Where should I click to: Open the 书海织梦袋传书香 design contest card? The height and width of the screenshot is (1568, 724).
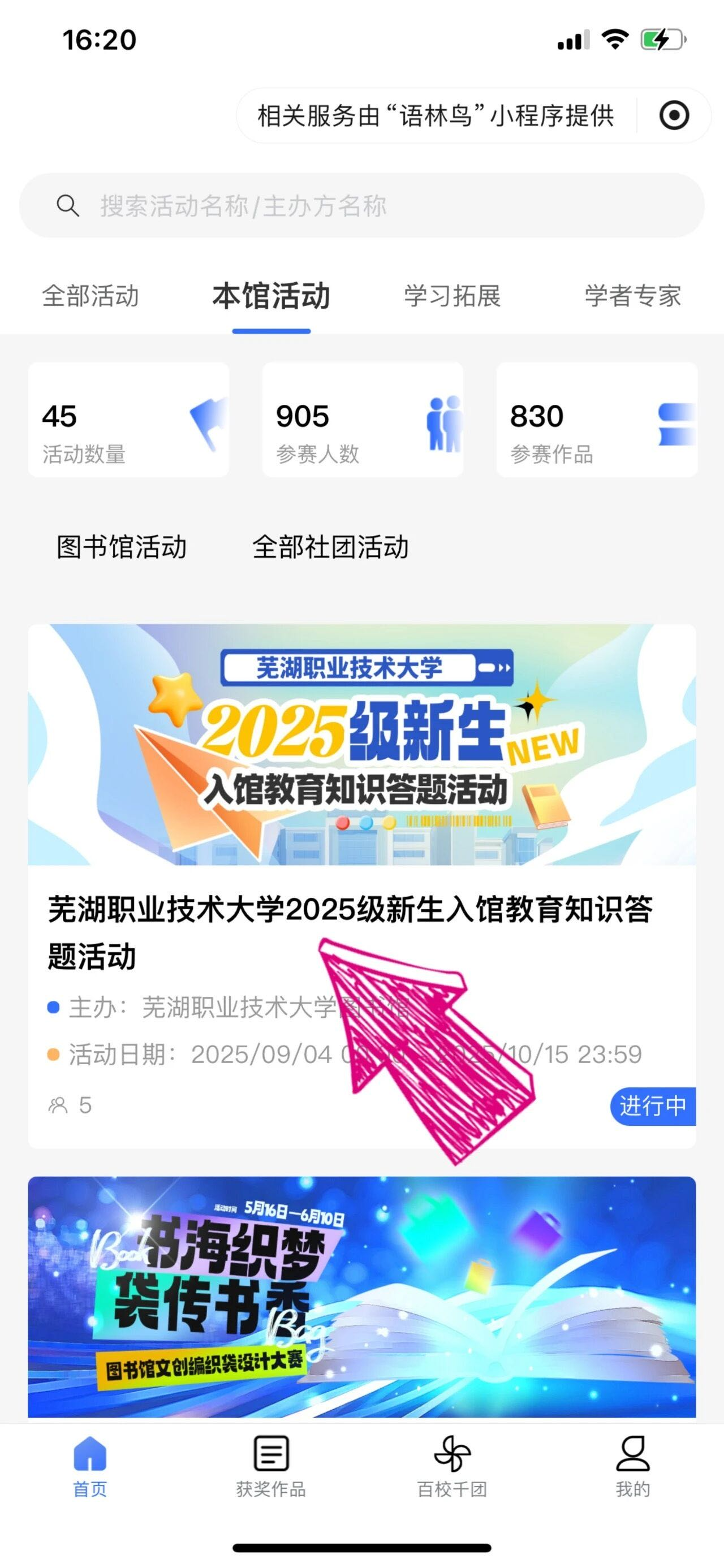click(x=361, y=1297)
